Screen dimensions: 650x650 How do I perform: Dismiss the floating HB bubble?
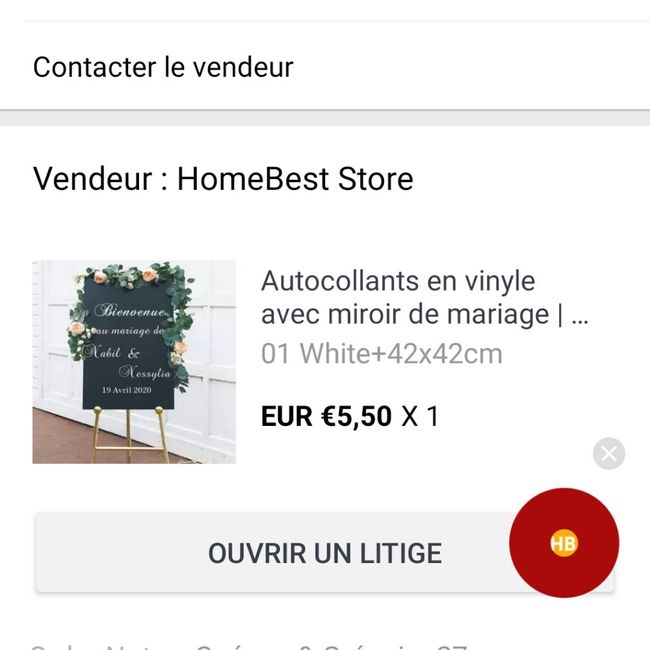point(609,453)
